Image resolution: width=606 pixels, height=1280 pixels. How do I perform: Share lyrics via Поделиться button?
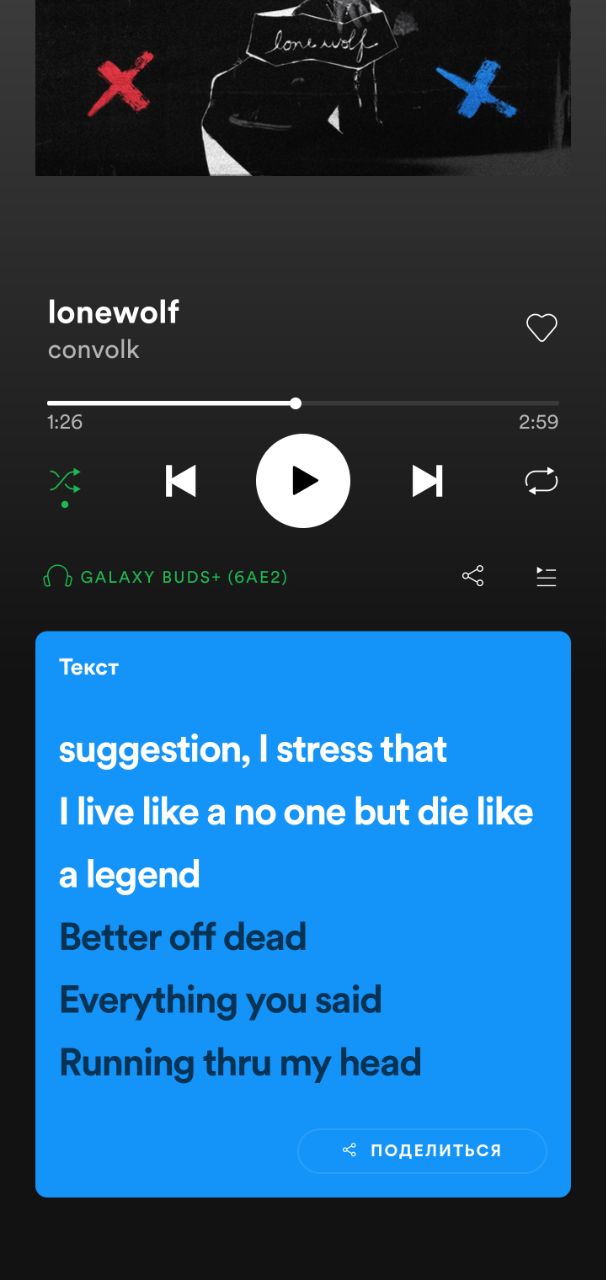tap(422, 1151)
